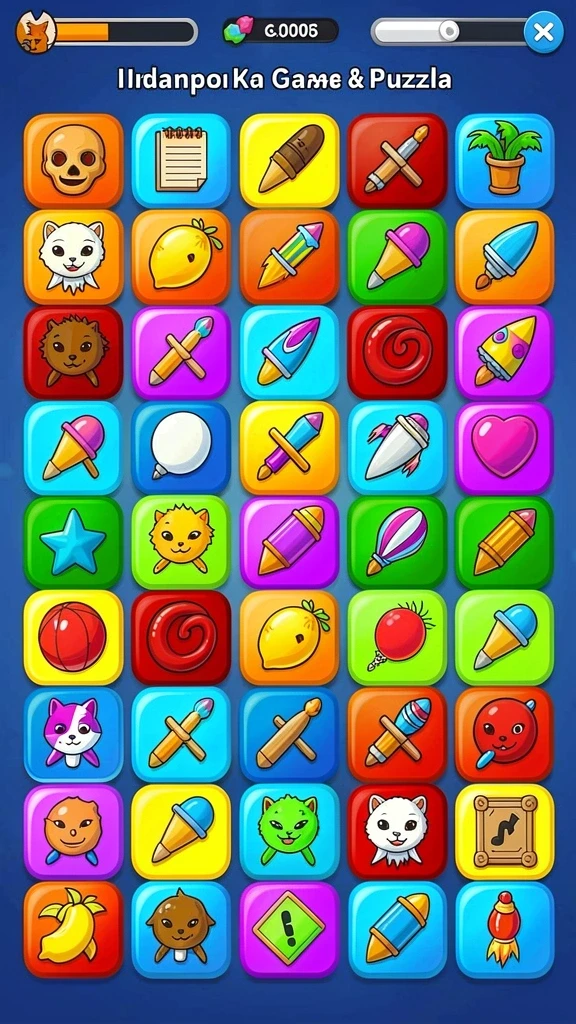This screenshot has width=576, height=1024.
Task: Close the game with the X button
Action: [x=543, y=32]
